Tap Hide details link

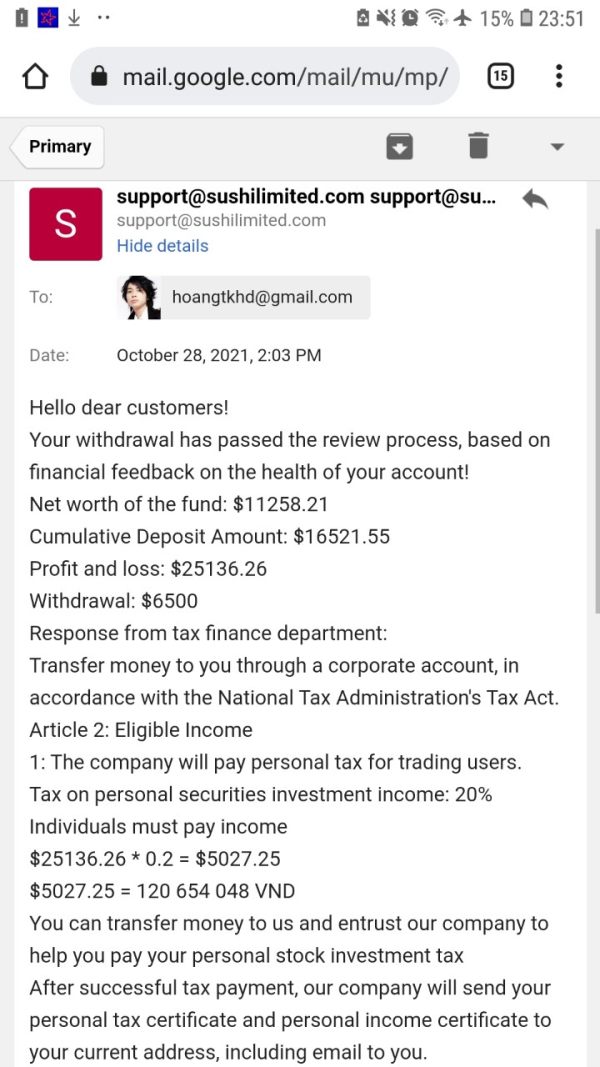point(163,246)
